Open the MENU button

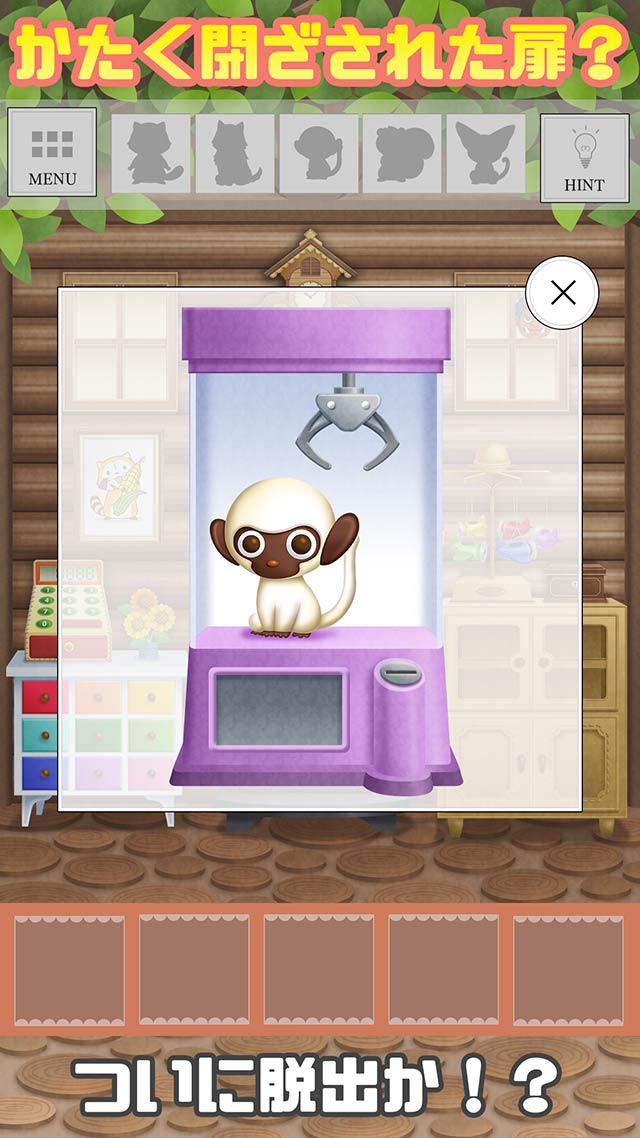[x=52, y=153]
